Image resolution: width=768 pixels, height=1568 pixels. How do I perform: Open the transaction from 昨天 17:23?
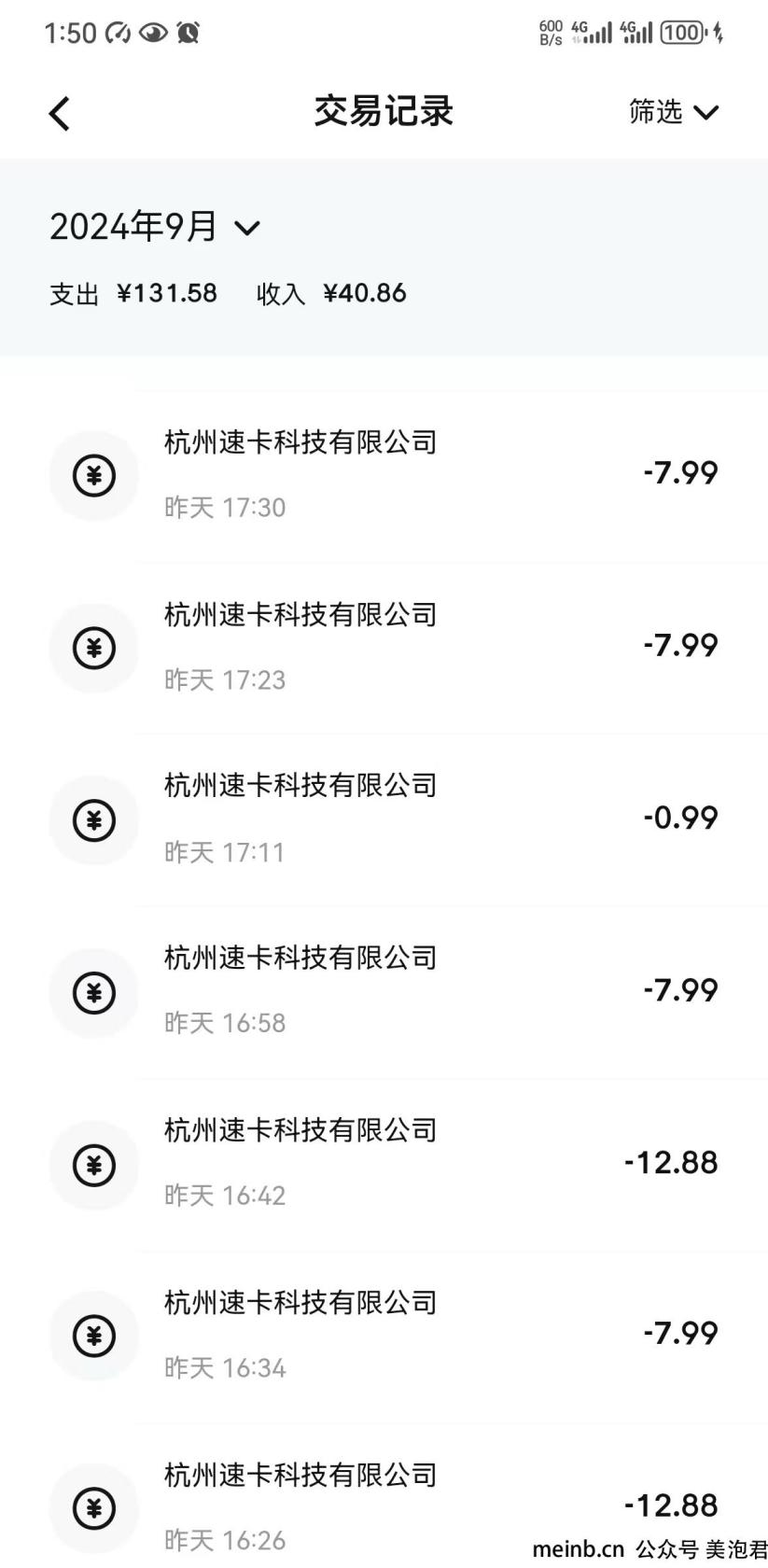(384, 648)
